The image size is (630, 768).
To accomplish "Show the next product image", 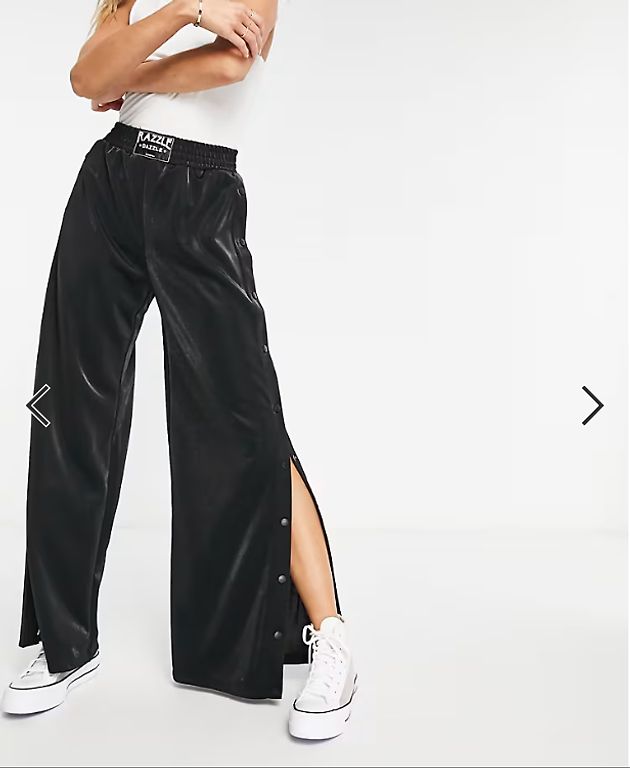I will coord(592,405).
